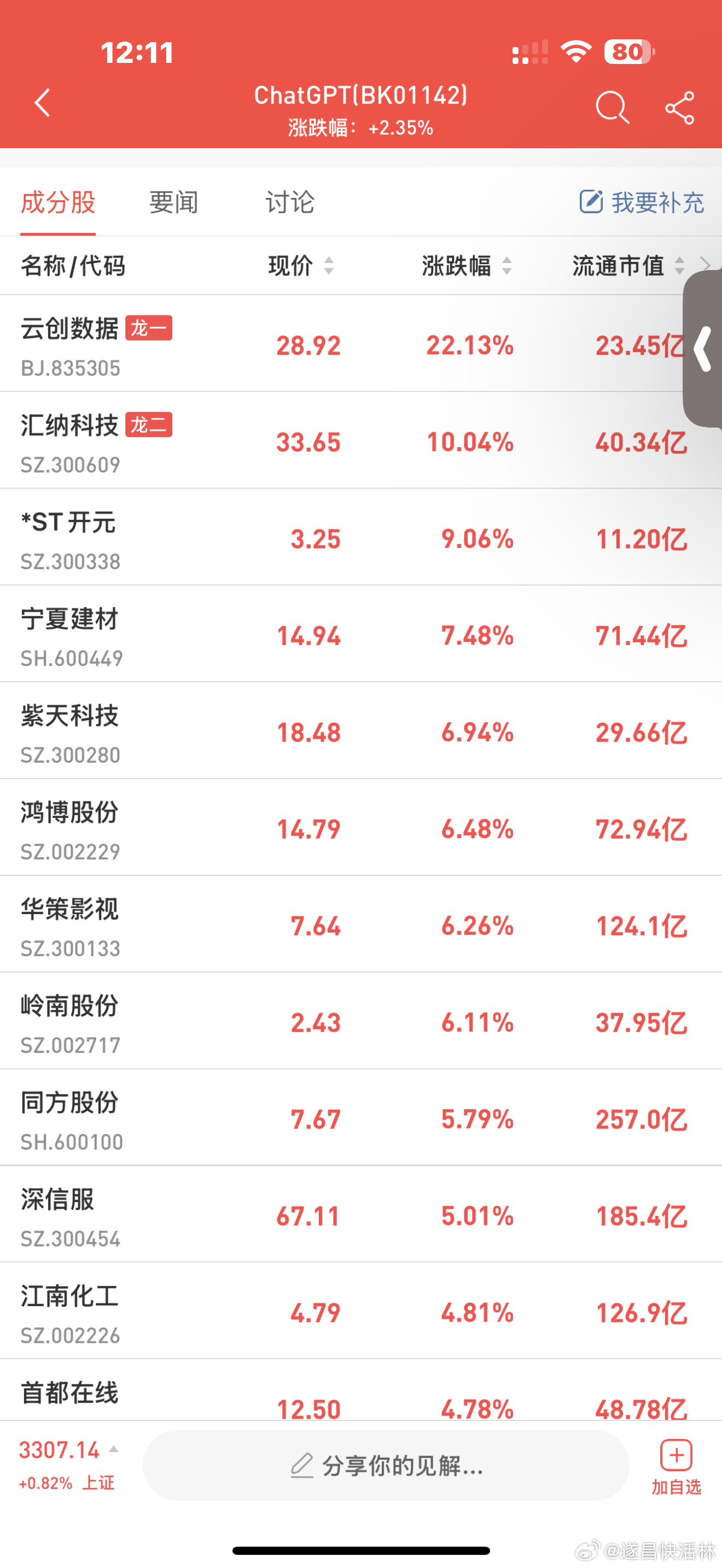Add this sector via 加自选

point(676,1467)
